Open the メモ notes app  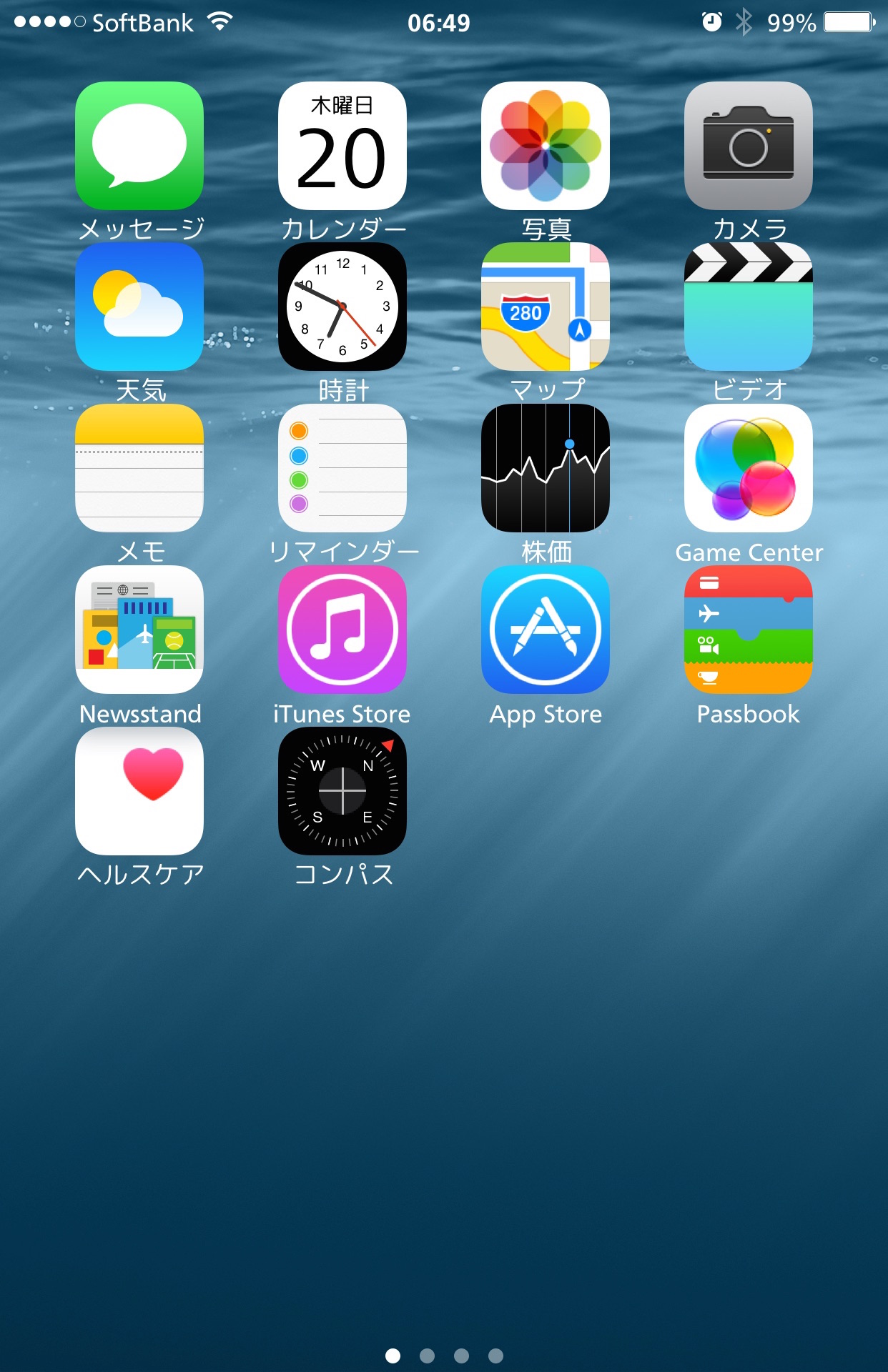pos(139,468)
